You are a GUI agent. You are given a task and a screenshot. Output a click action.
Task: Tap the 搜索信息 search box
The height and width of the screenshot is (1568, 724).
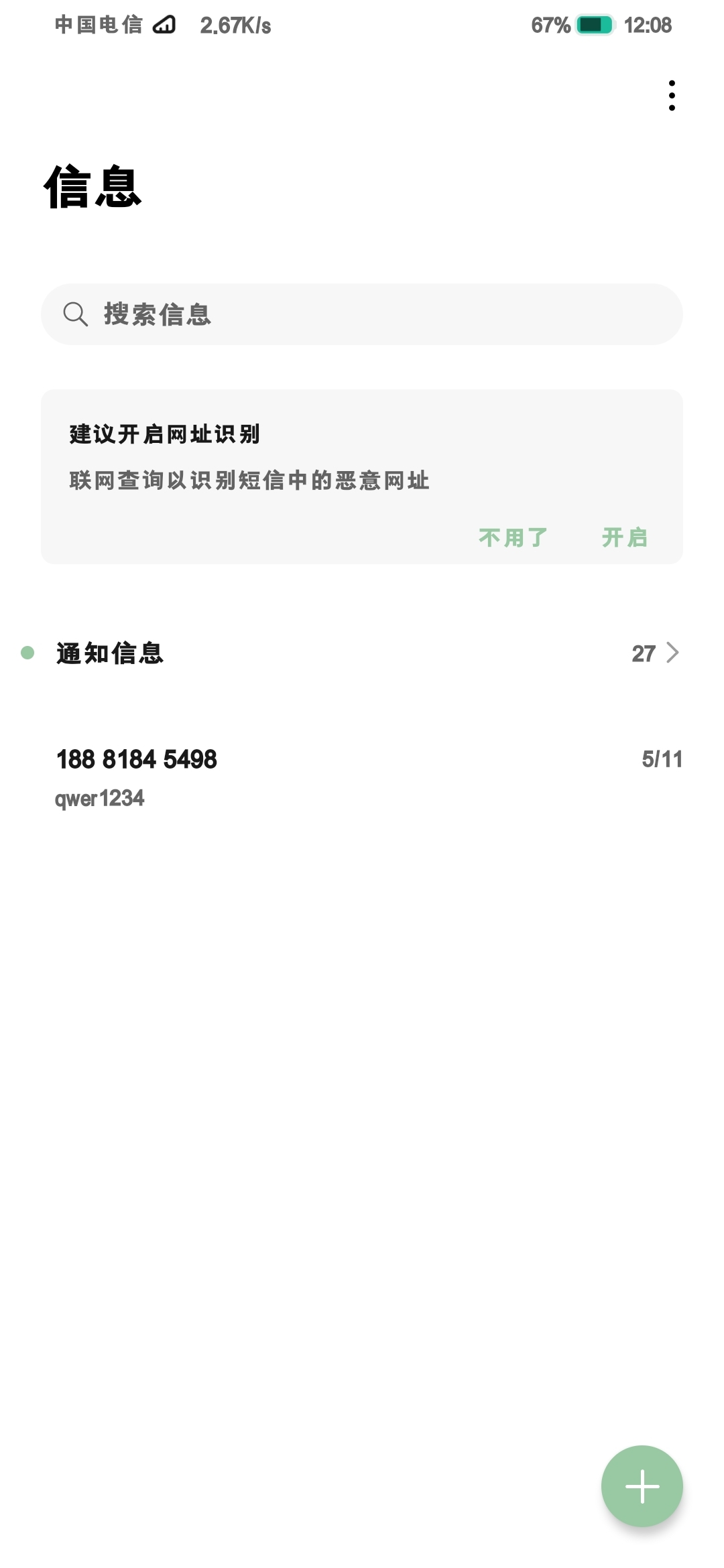point(362,314)
